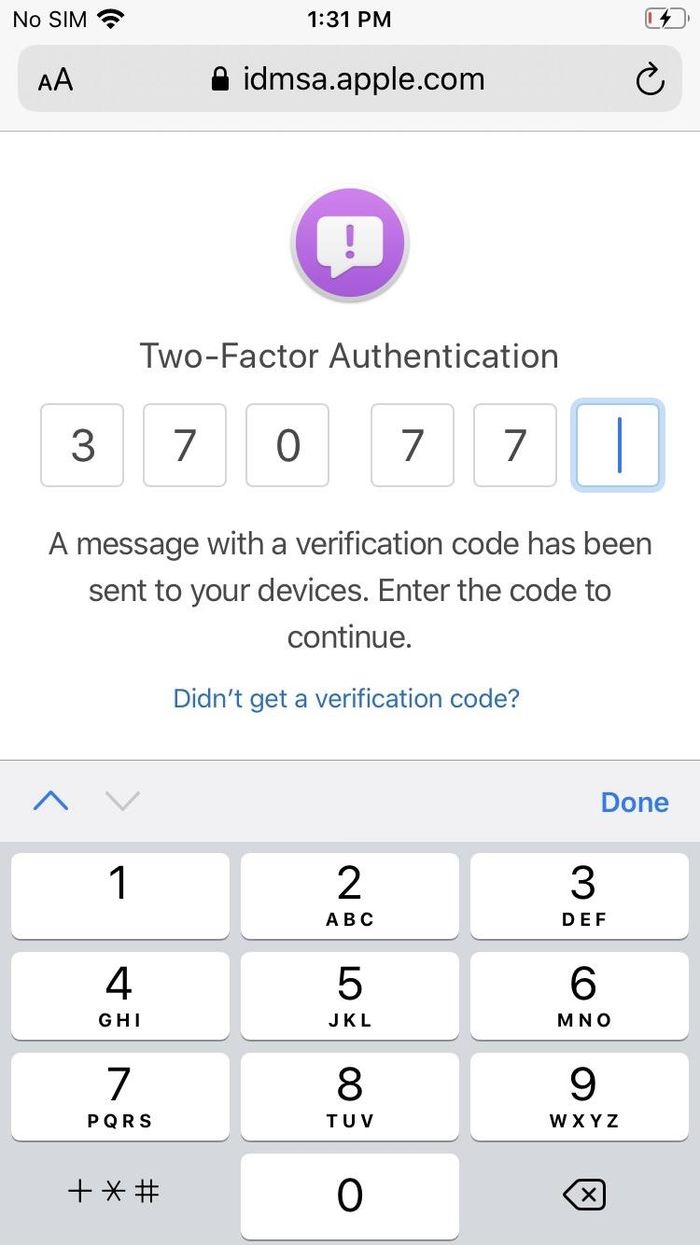Select the third code box showing 0

click(288, 445)
